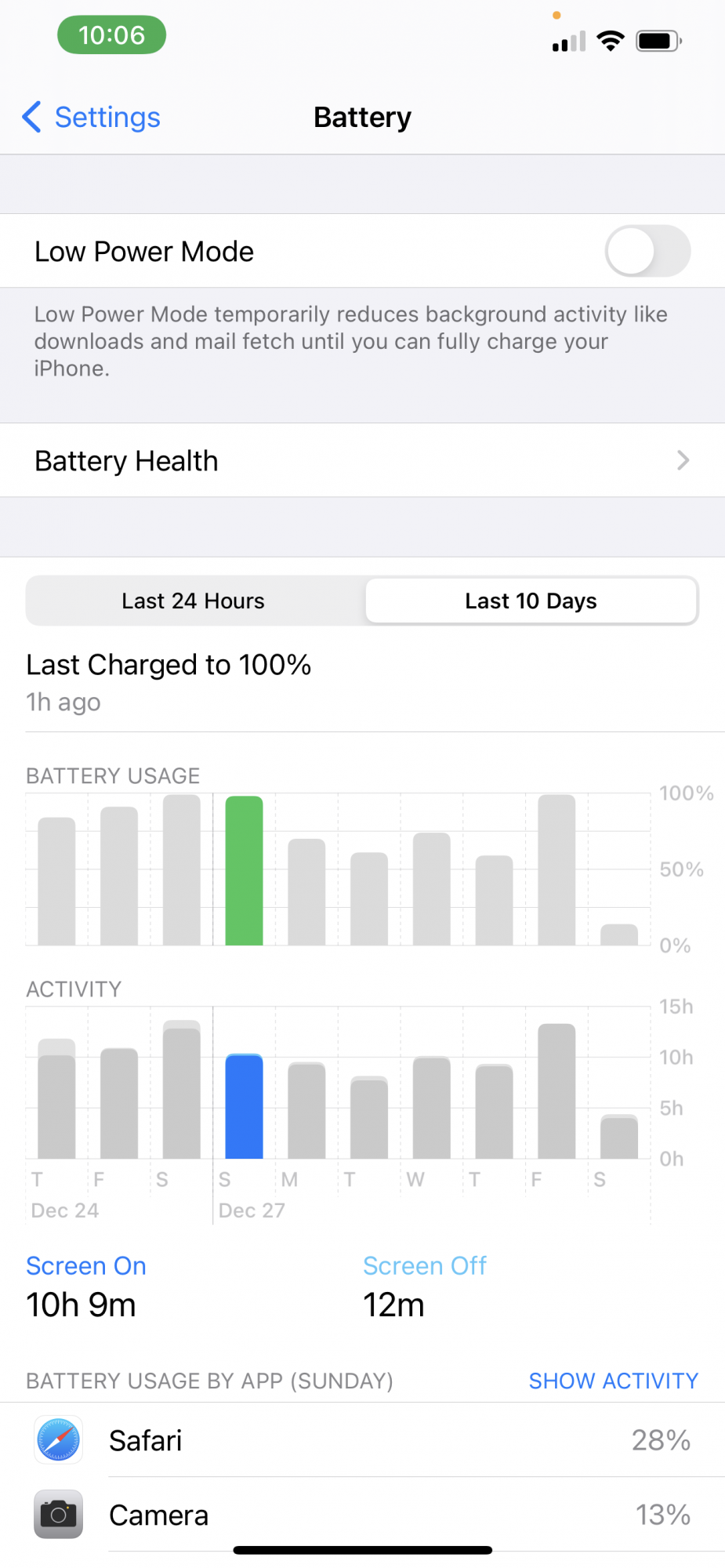Screen dimensions: 725x1568
Task: Open Safari battery usage row
Action: tap(362, 1440)
